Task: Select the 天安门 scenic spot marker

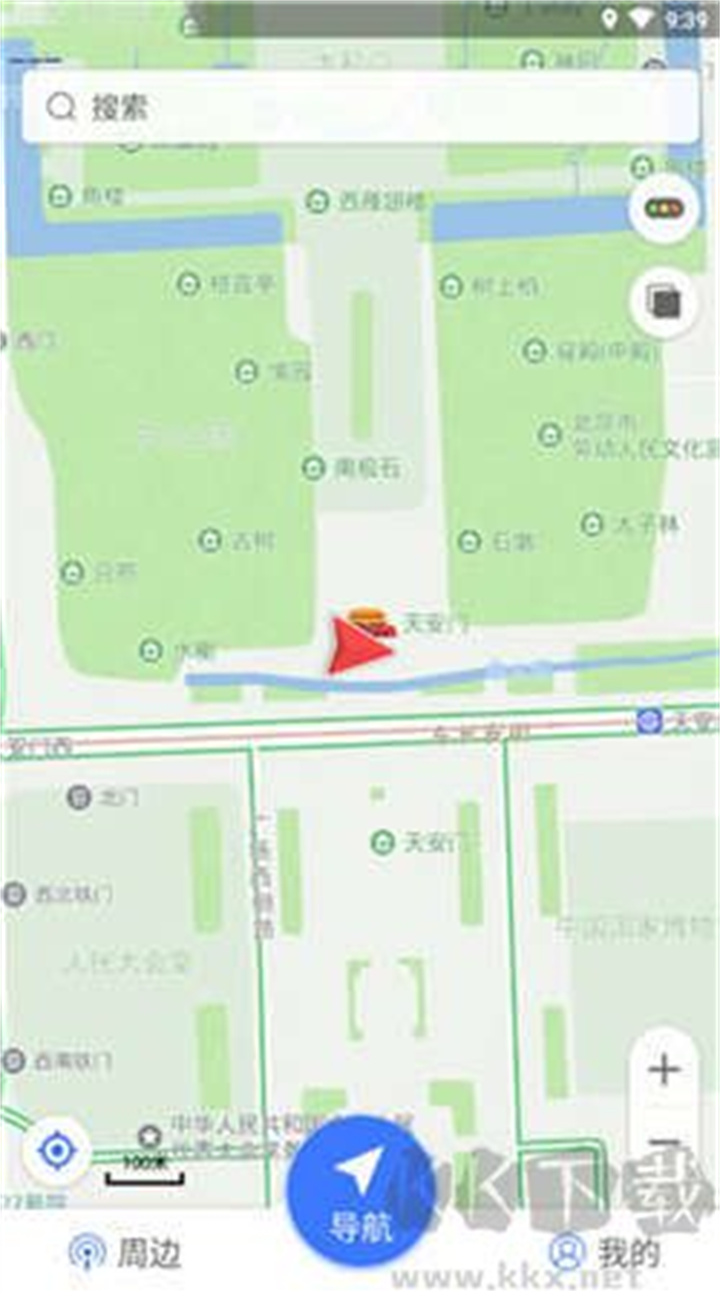Action: pyautogui.click(x=382, y=843)
